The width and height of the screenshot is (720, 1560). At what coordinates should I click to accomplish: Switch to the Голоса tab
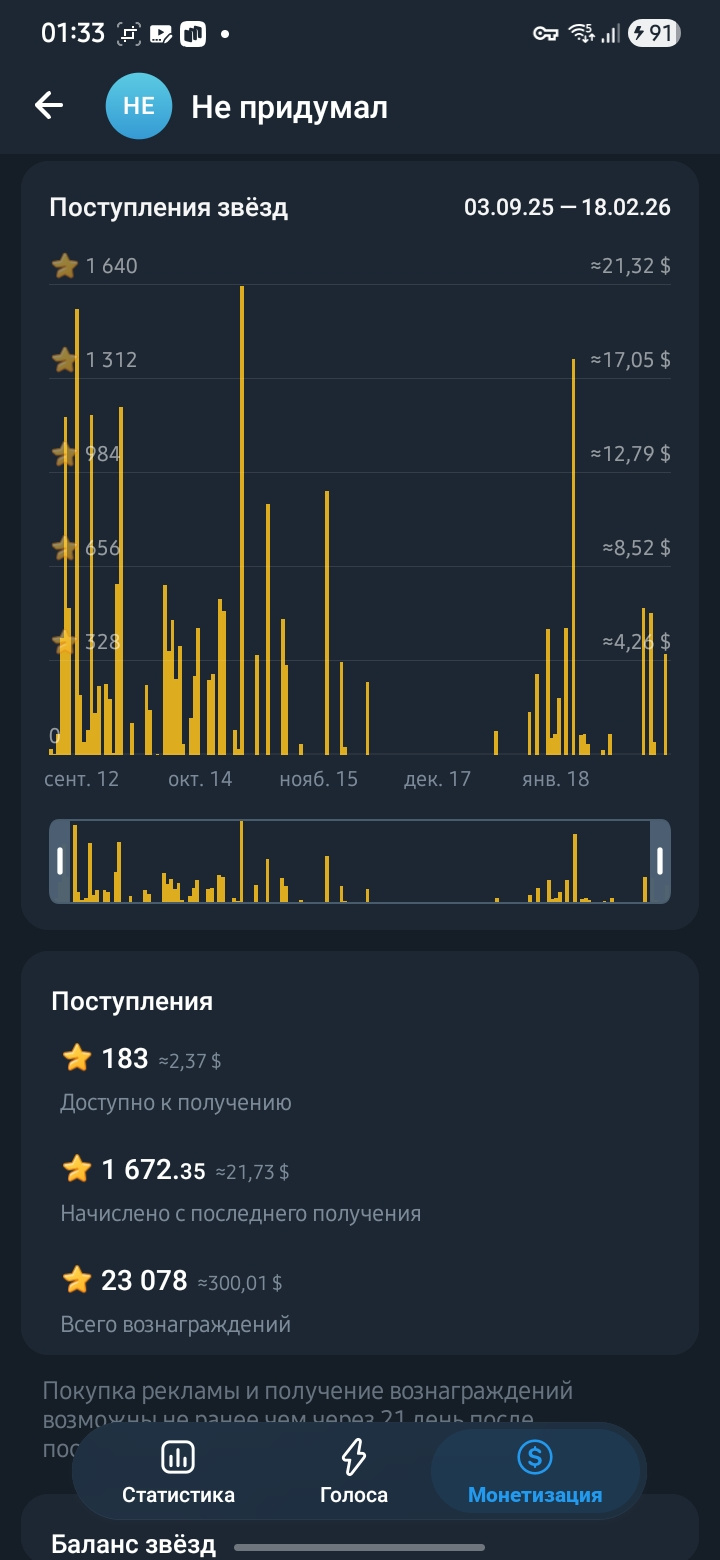[353, 1473]
